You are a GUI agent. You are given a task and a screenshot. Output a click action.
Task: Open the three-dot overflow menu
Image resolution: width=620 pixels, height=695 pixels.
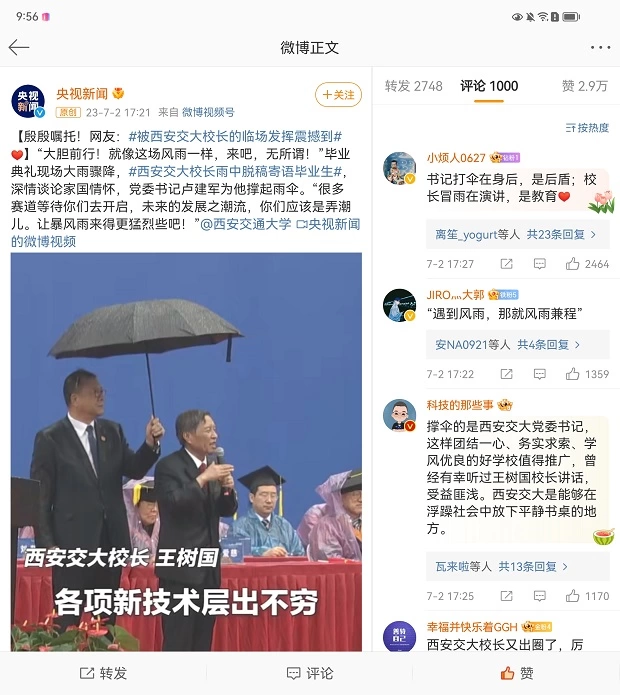[599, 47]
